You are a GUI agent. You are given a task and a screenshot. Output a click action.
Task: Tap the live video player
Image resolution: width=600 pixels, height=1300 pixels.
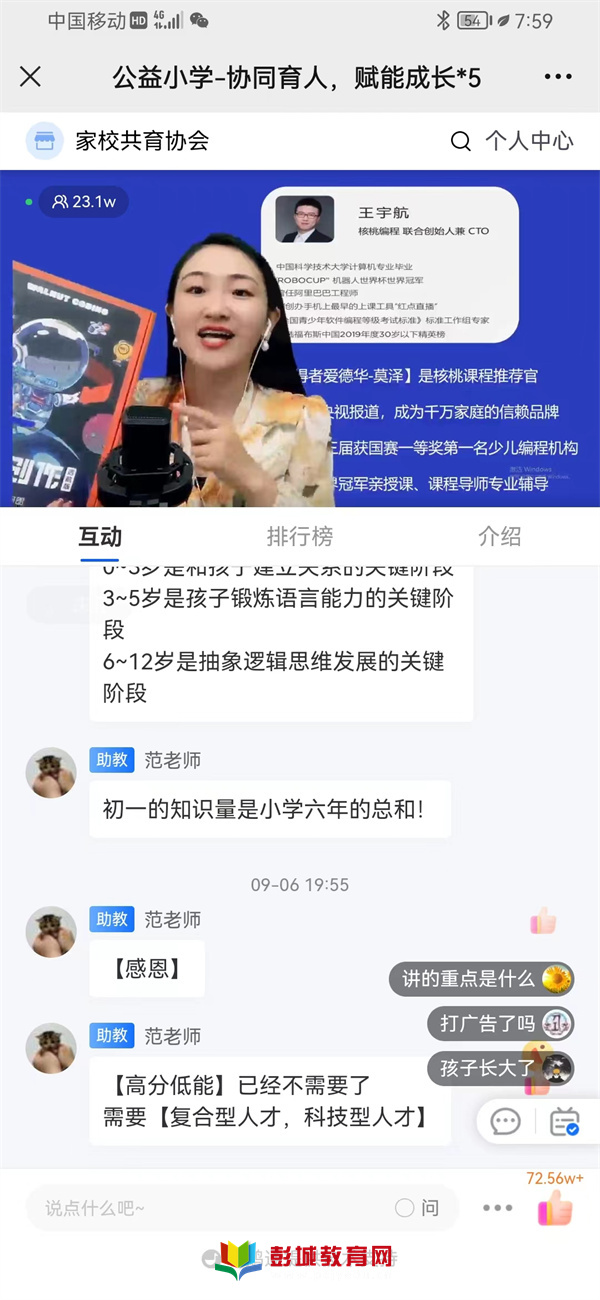pos(300,338)
